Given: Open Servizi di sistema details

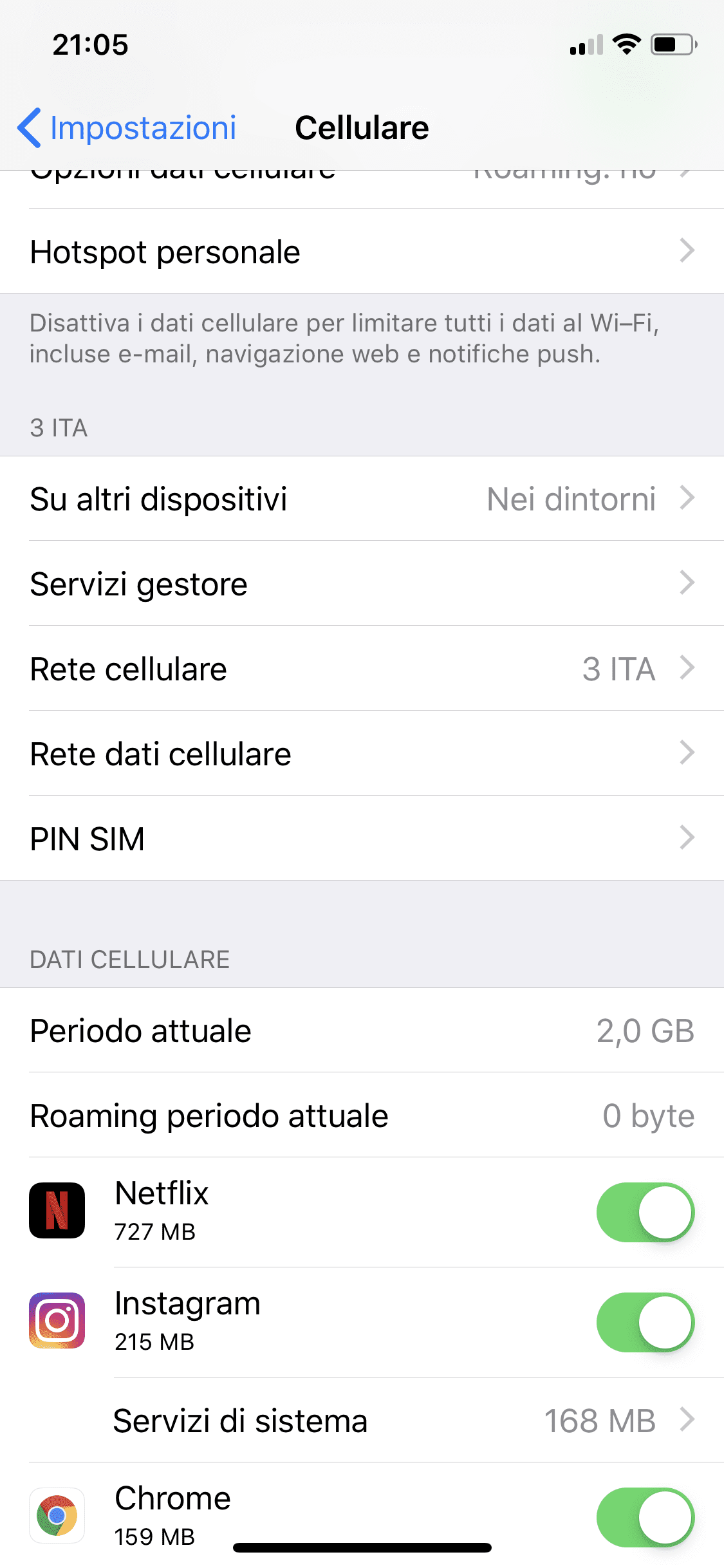Looking at the screenshot, I should 362,1420.
